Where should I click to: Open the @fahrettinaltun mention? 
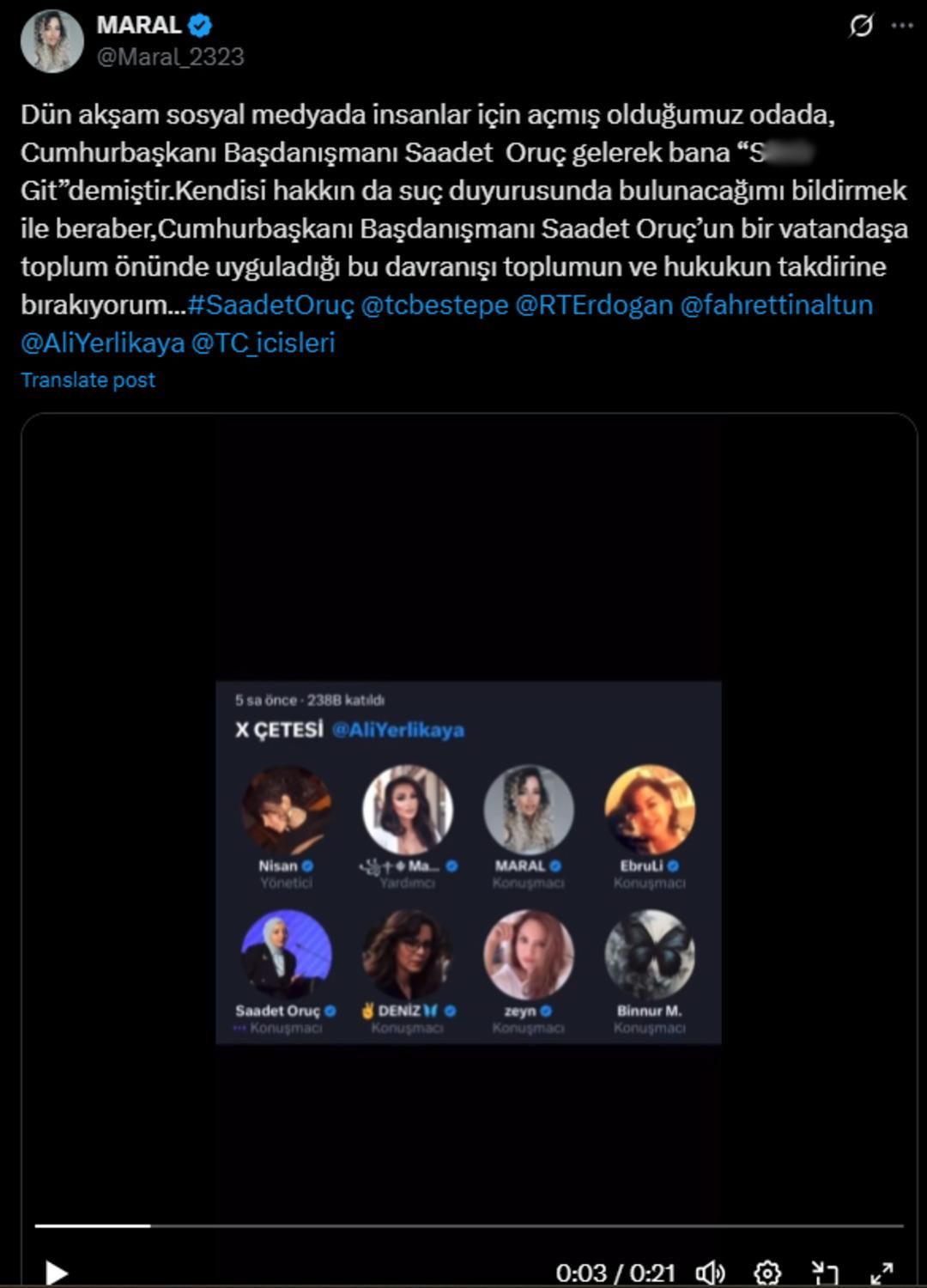pyautogui.click(x=776, y=305)
